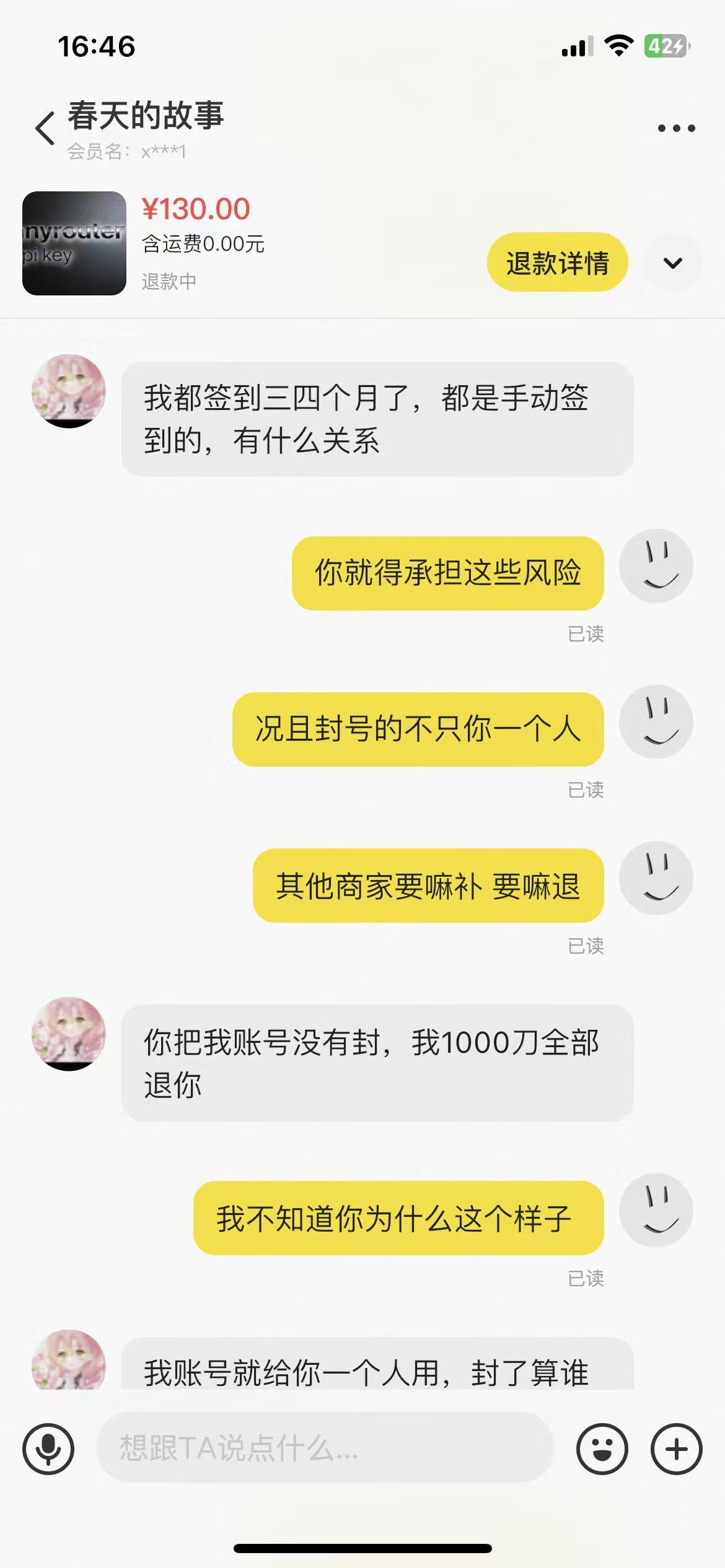Go back using the back arrow
The height and width of the screenshot is (1568, 725).
[x=45, y=128]
